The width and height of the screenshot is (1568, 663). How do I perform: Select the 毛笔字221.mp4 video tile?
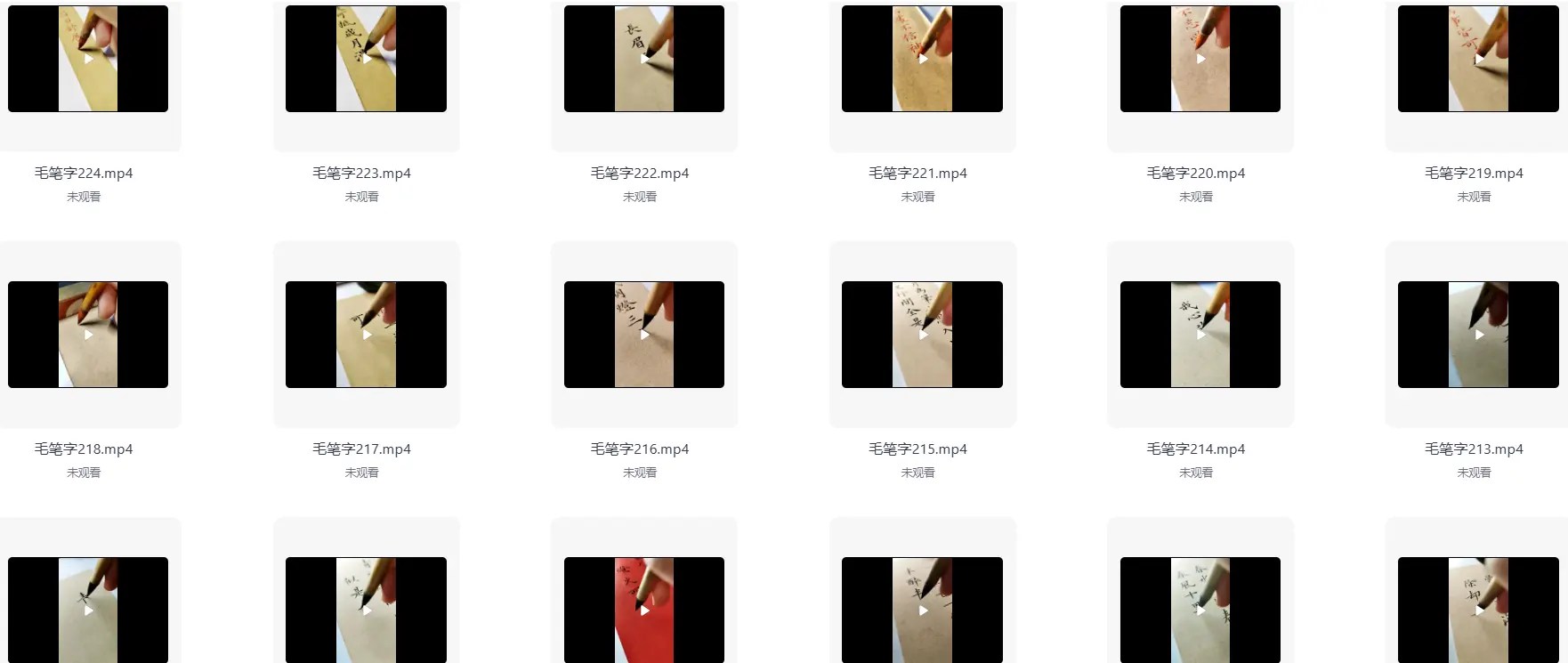tap(922, 59)
